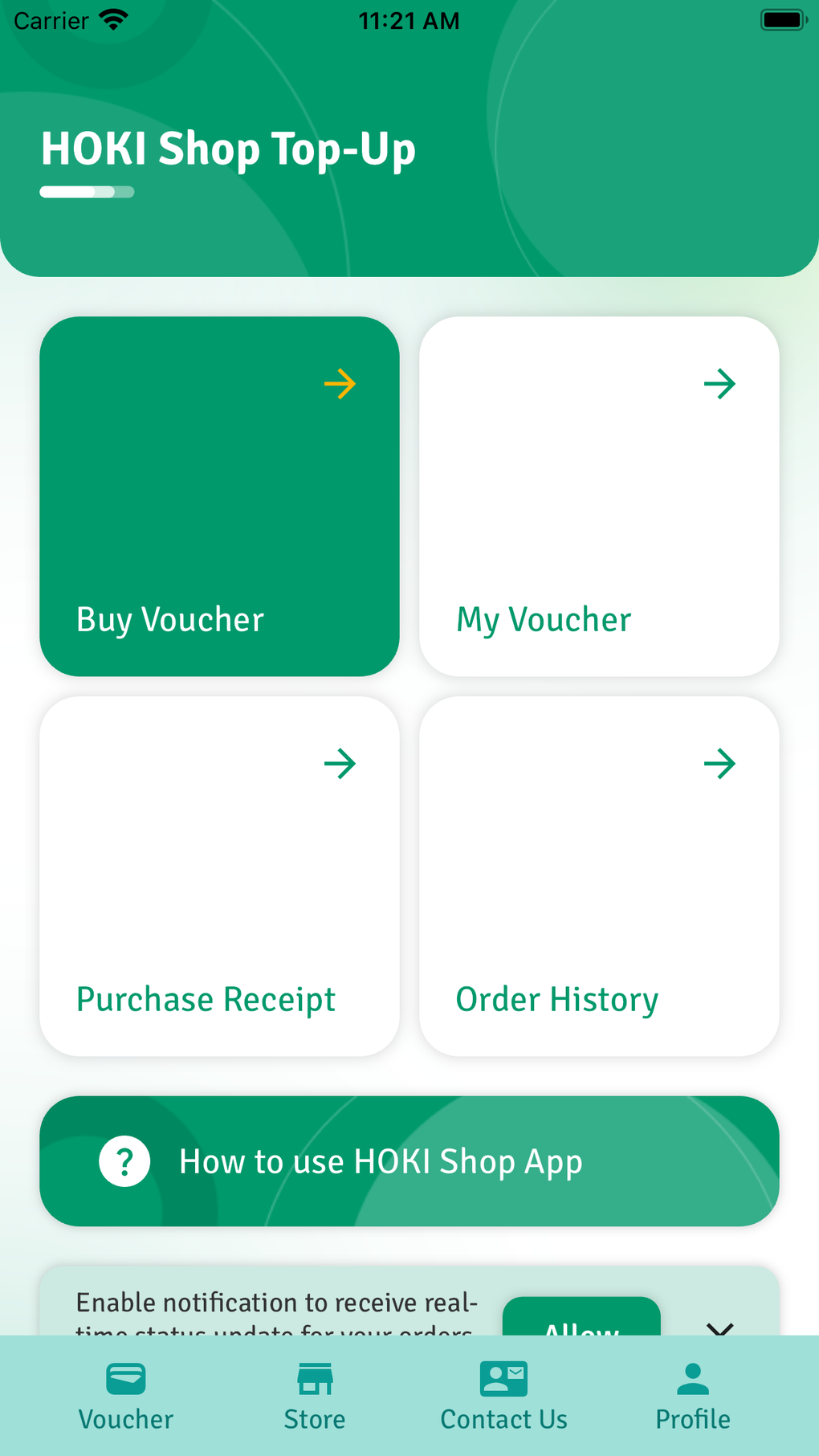819x1456 pixels.
Task: Open How to use HOKI Shop App
Action: point(409,1160)
